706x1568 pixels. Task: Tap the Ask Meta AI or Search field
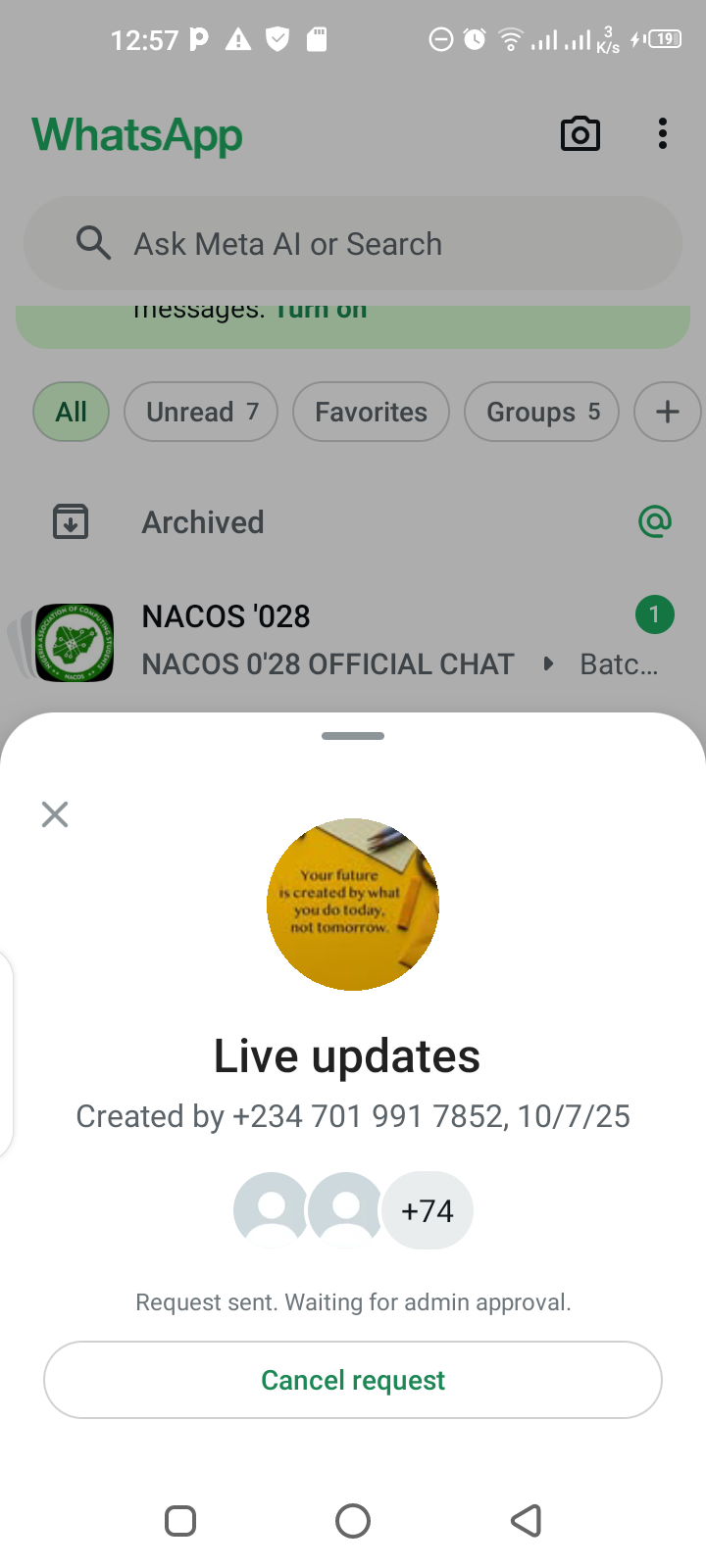click(353, 243)
